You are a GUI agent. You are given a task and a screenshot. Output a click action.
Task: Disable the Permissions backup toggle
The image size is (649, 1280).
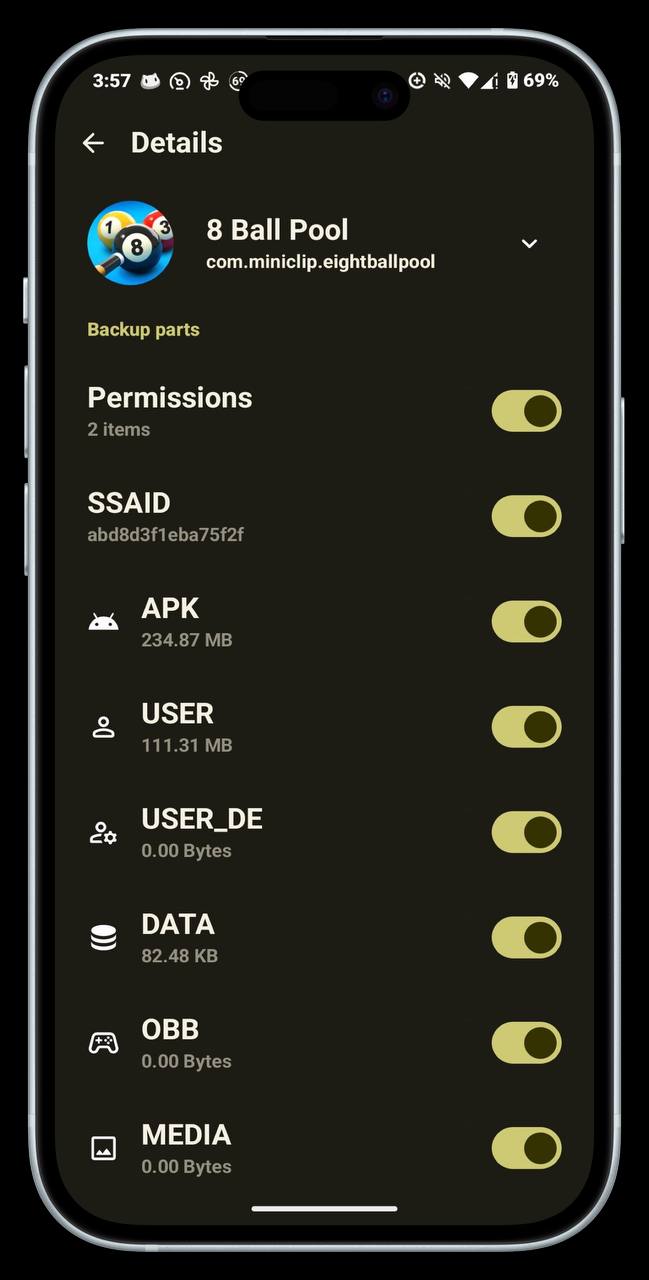526,411
